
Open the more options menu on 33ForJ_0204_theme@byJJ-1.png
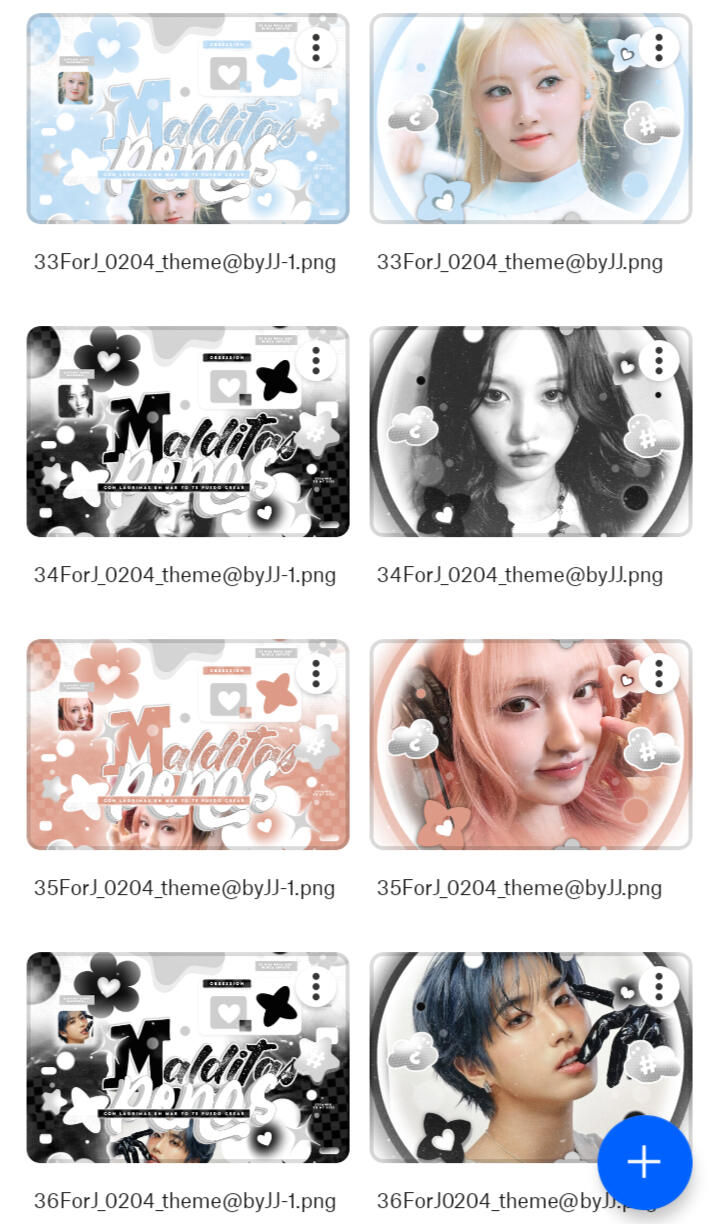point(316,47)
